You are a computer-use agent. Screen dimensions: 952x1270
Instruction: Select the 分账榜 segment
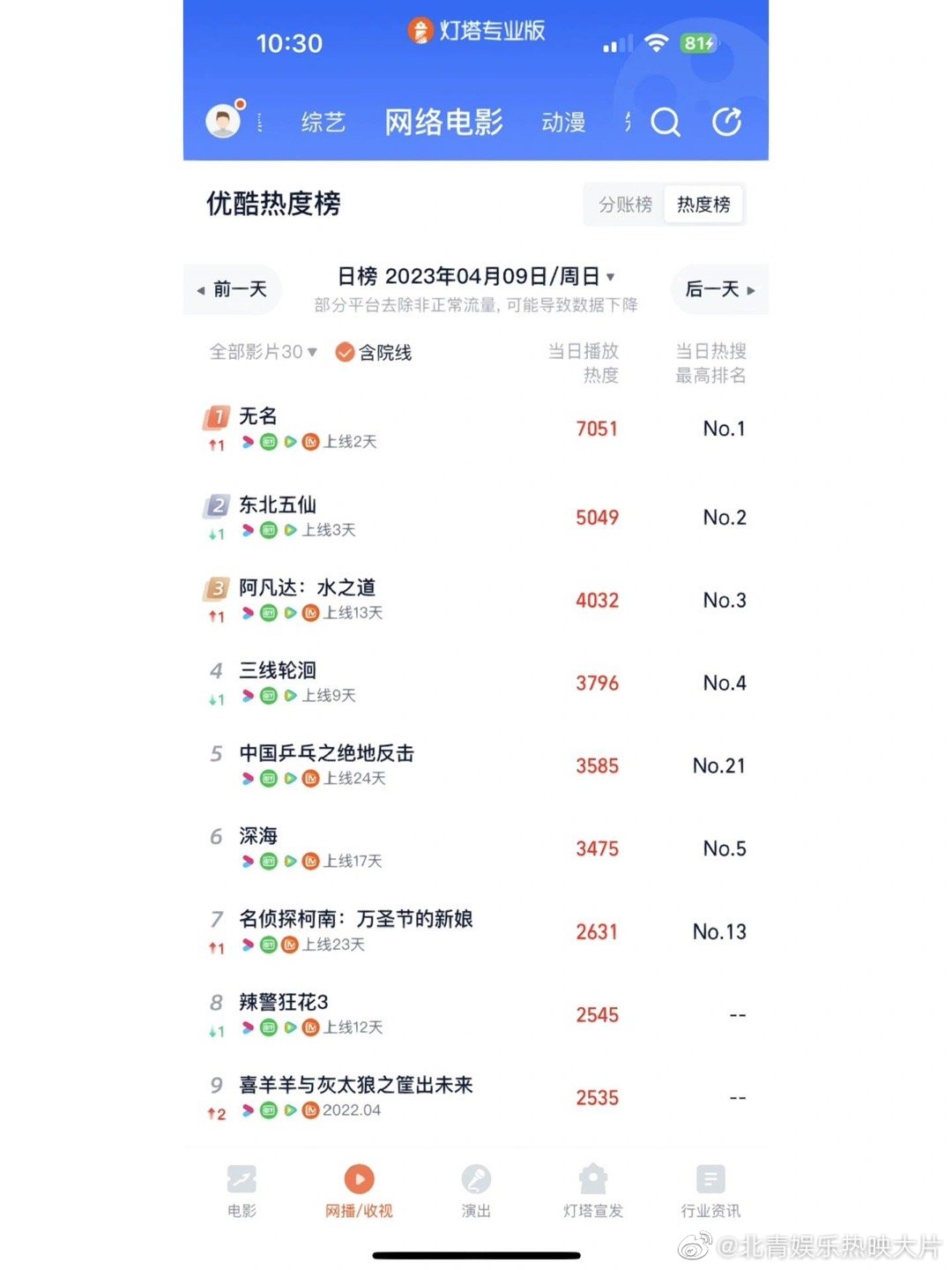point(625,205)
